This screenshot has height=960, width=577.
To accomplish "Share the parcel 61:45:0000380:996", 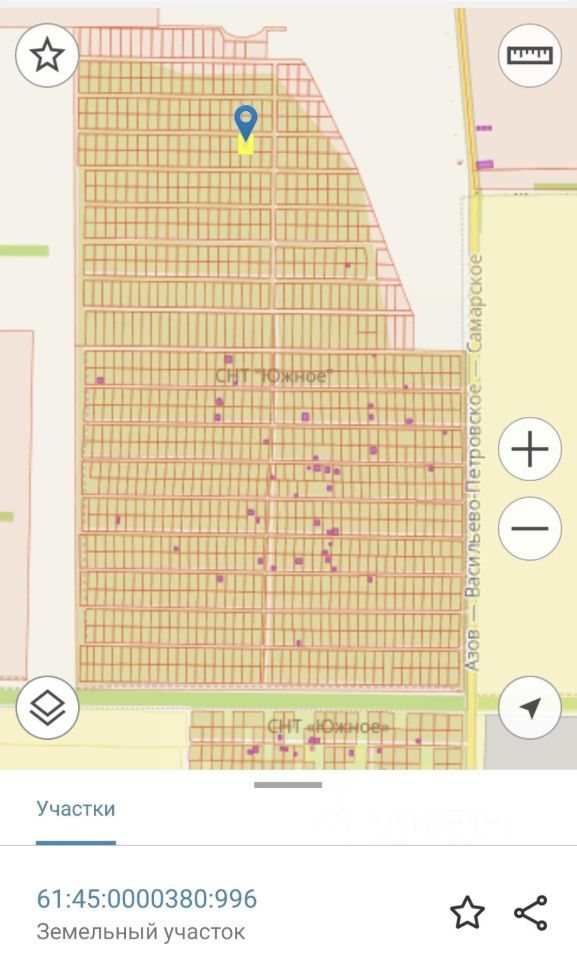I will pyautogui.click(x=530, y=913).
